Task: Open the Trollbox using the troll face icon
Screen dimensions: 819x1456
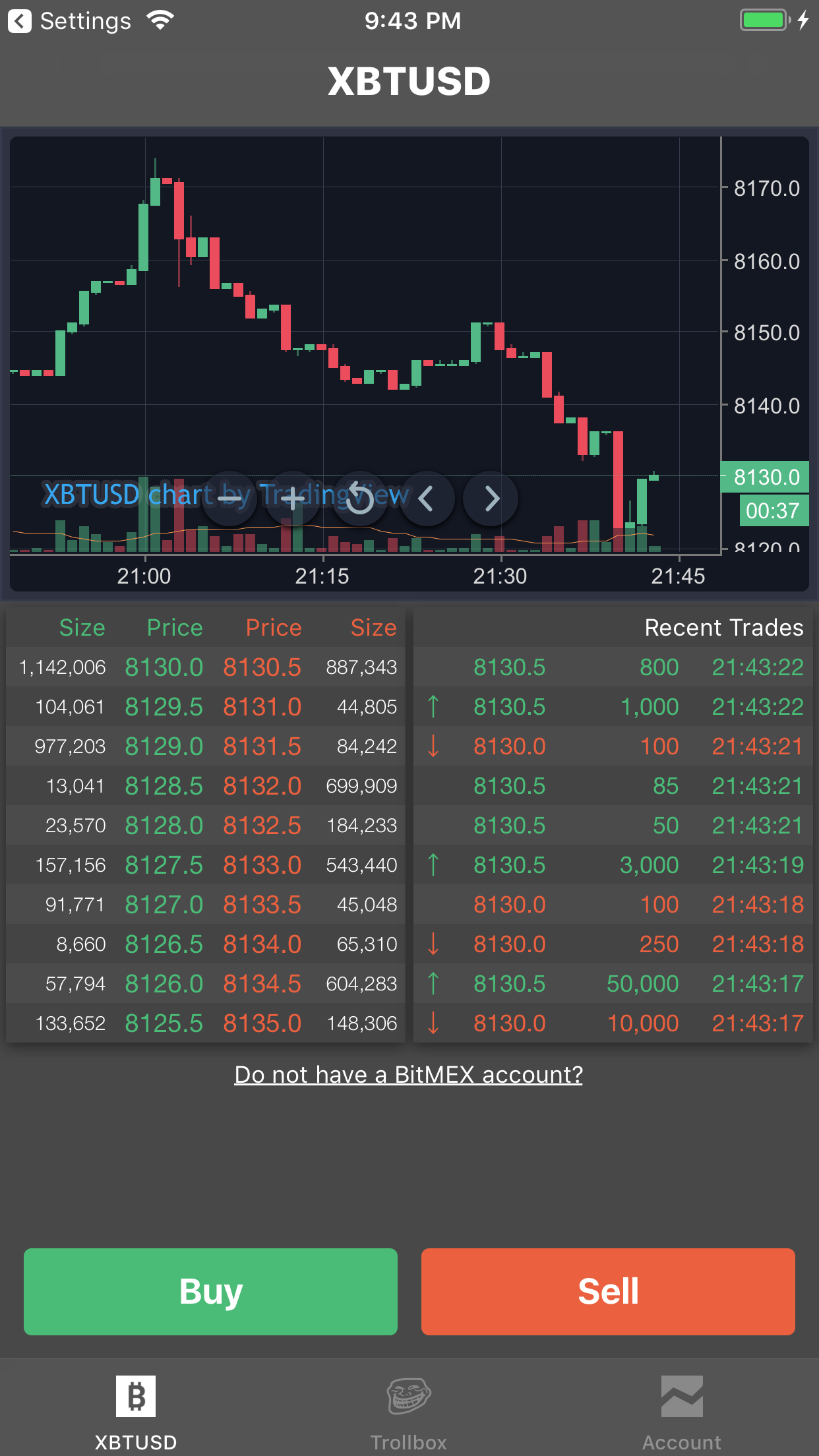Action: tap(409, 1395)
